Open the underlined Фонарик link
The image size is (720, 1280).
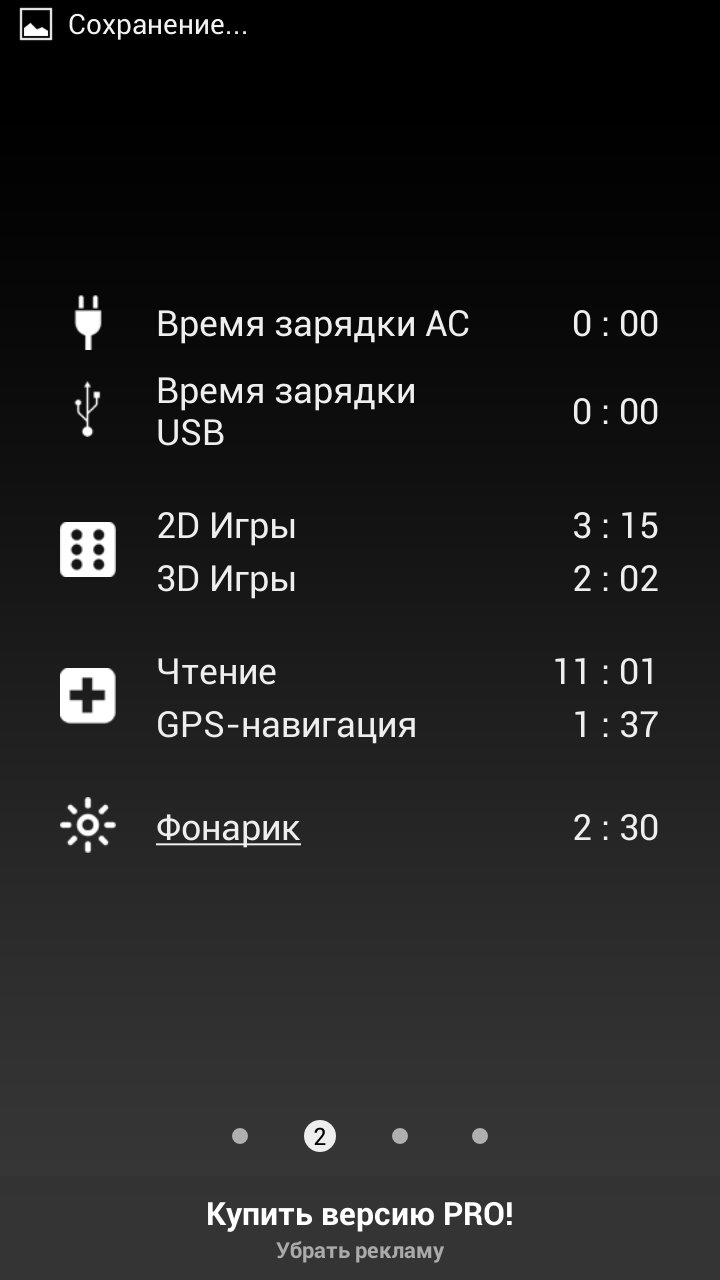click(228, 828)
